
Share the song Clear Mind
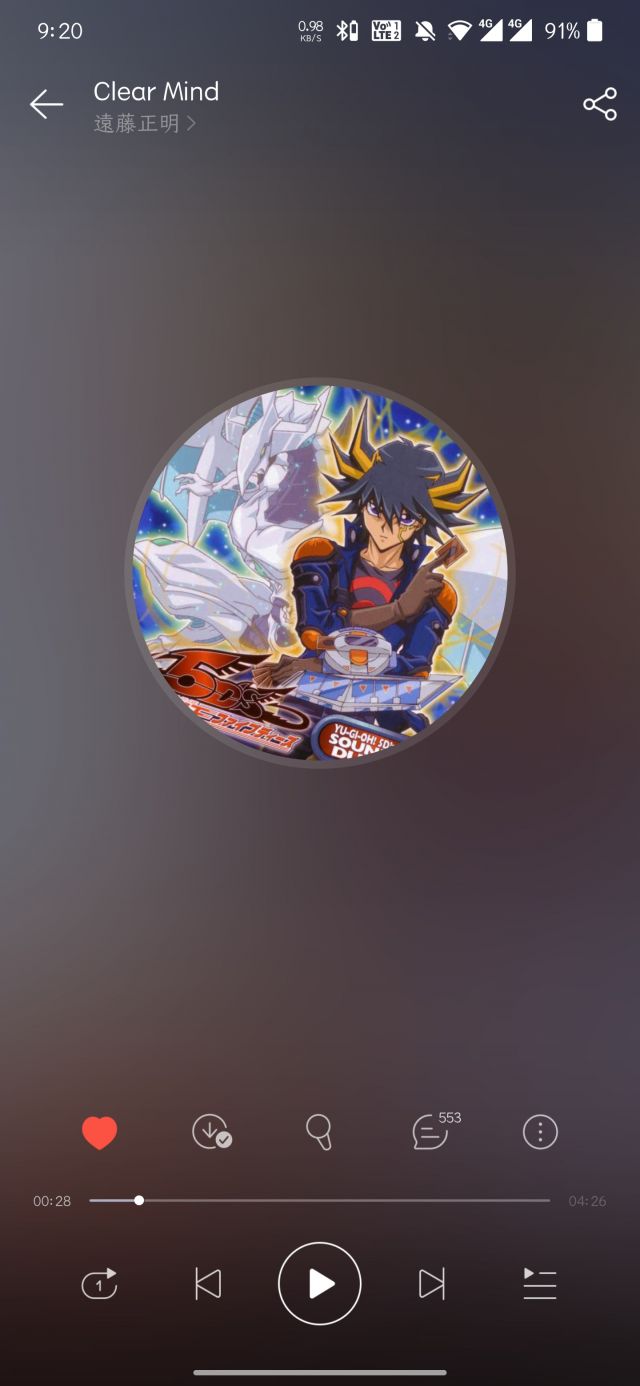(599, 104)
